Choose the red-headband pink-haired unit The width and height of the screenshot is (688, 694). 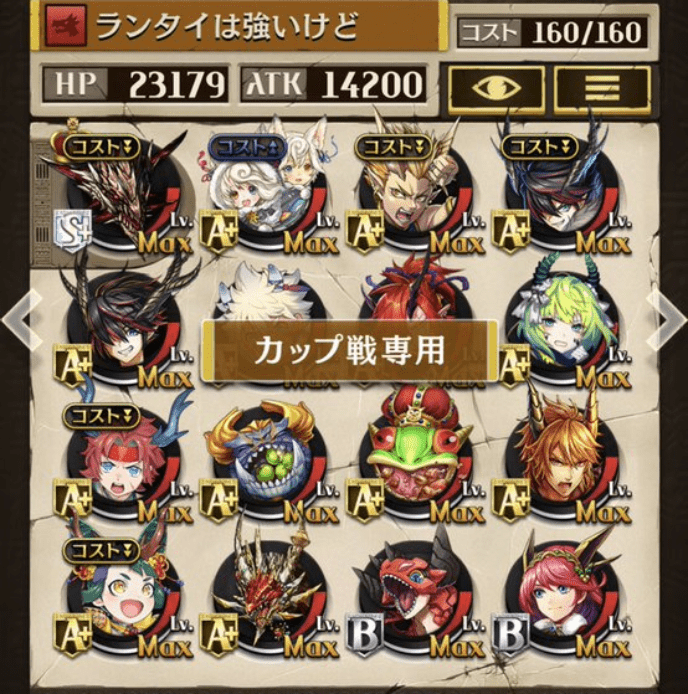[118, 460]
